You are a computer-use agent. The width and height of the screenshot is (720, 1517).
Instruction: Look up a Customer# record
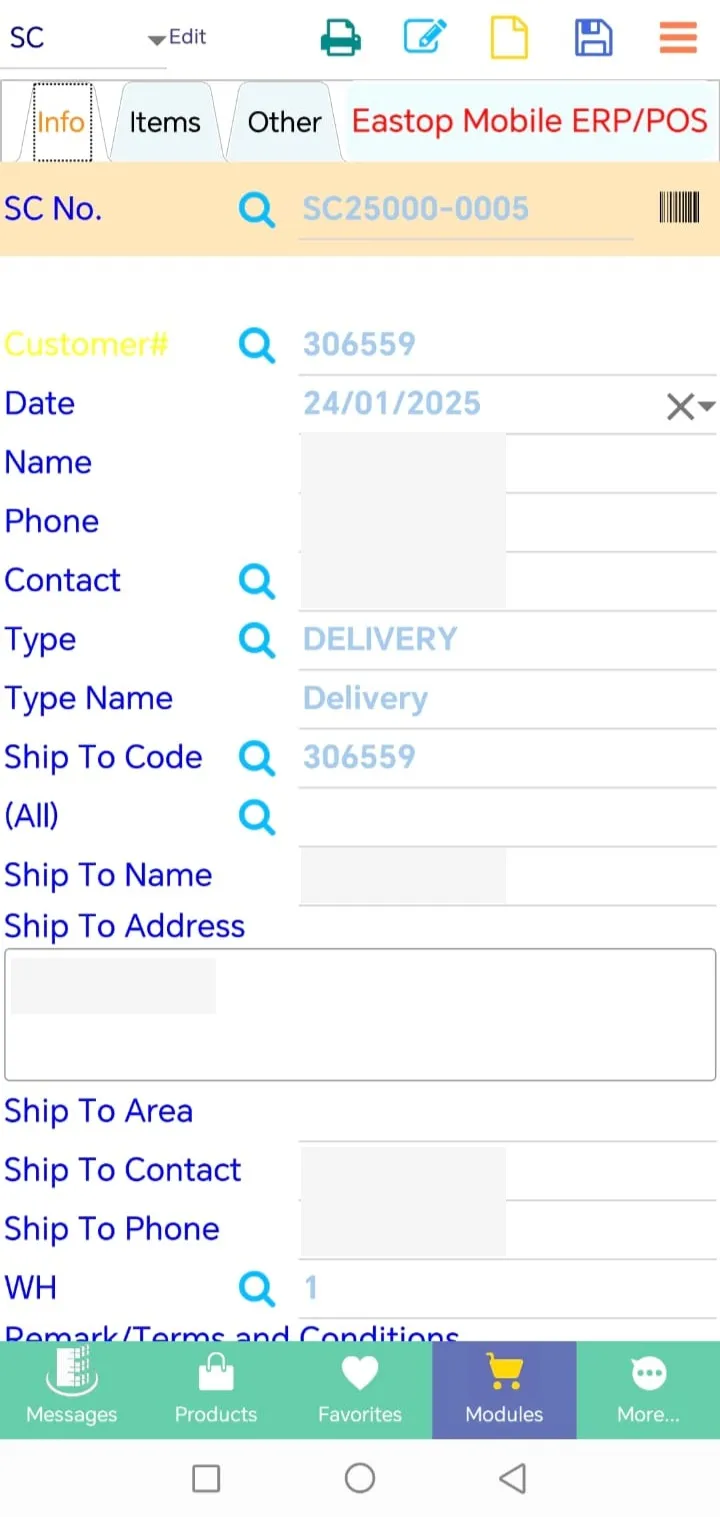tap(257, 345)
